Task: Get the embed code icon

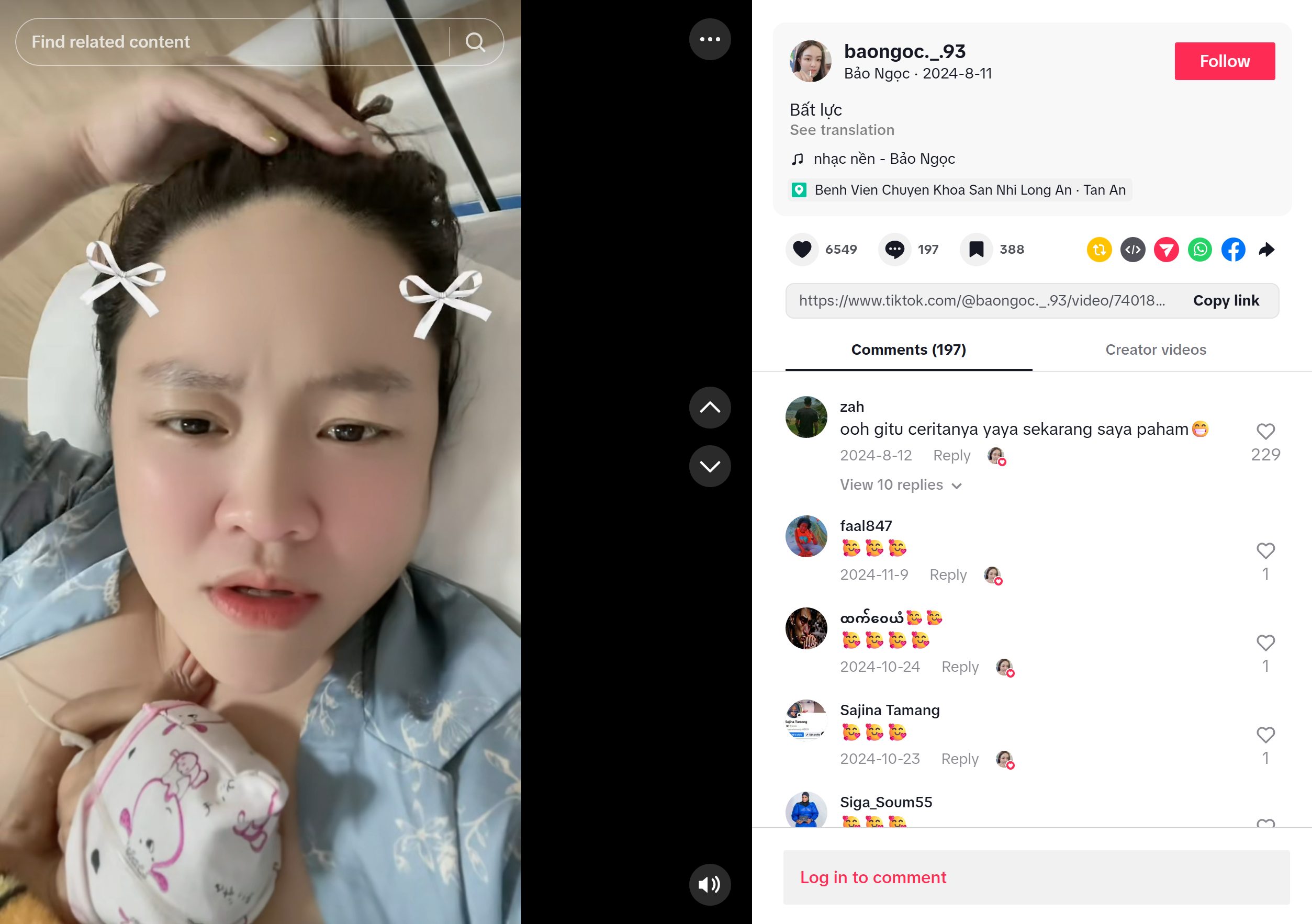Action: (x=1132, y=250)
